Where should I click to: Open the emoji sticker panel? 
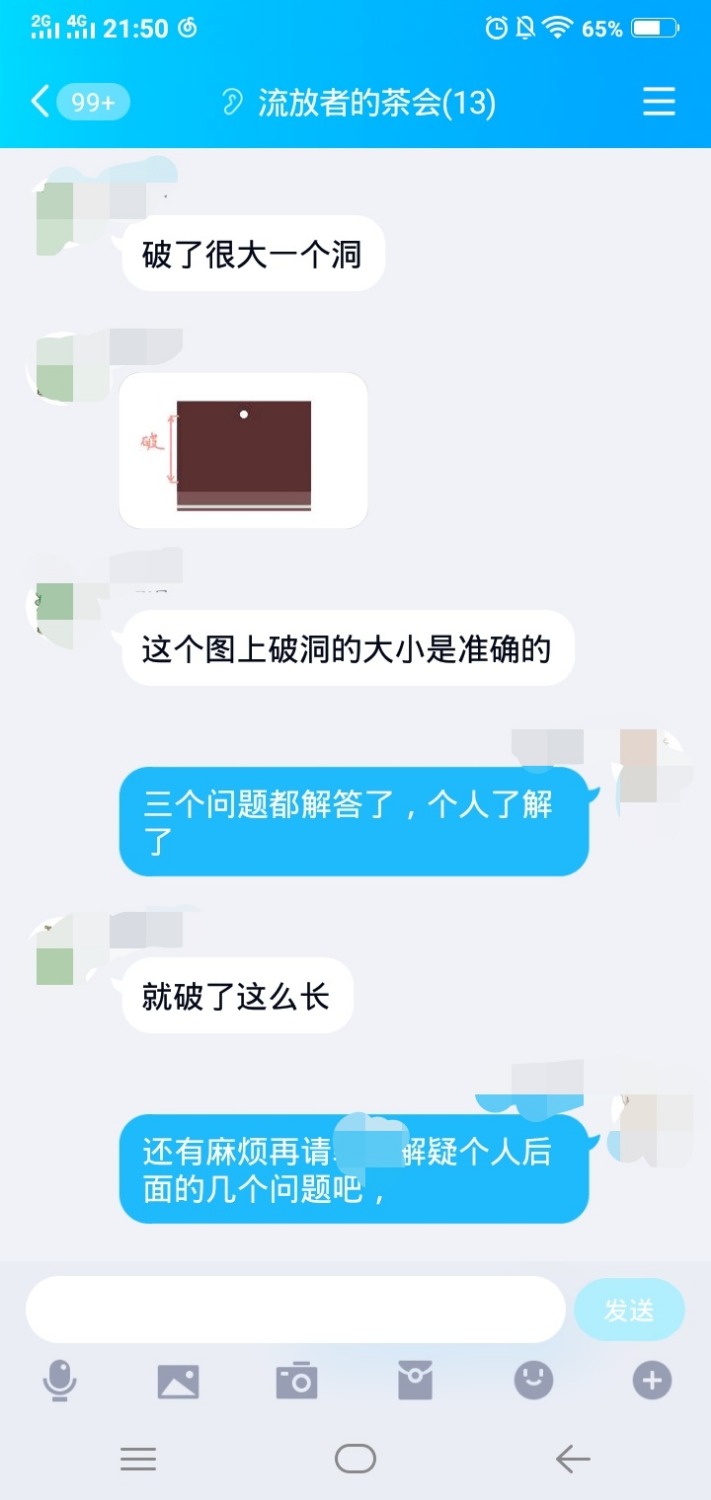533,1381
